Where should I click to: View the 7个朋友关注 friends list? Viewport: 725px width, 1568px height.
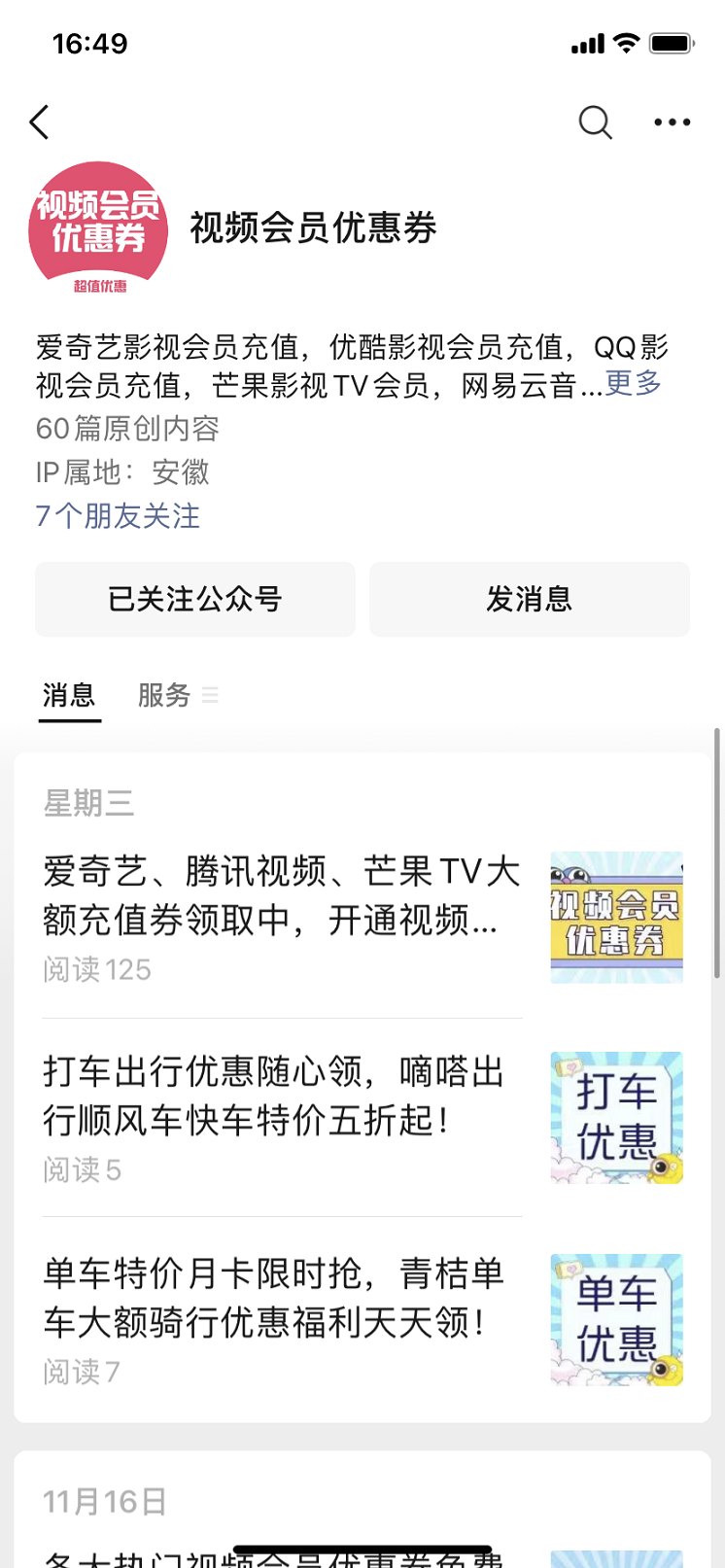[118, 515]
